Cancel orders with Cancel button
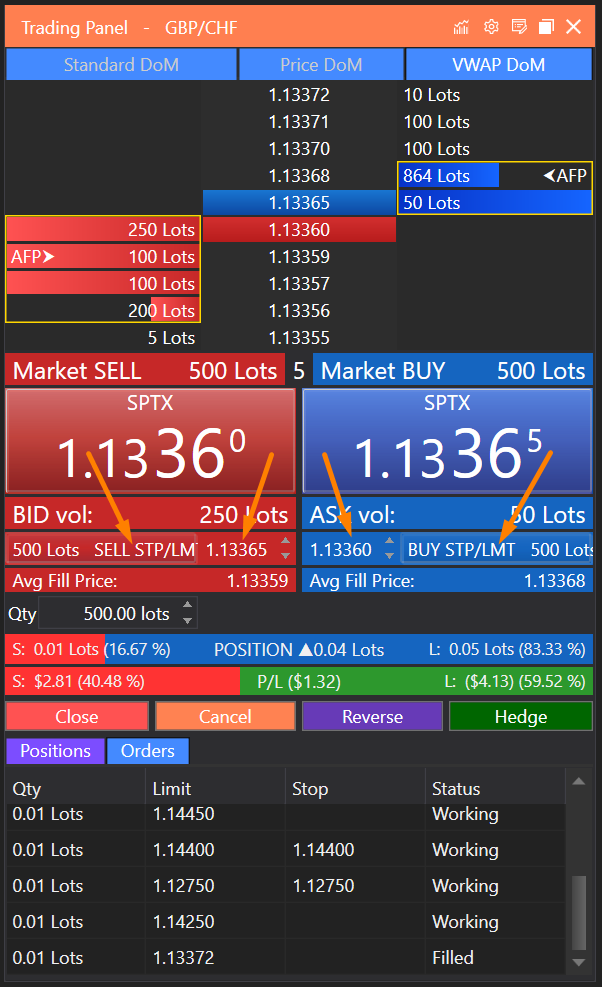Viewport: 602px width, 987px height. tap(225, 716)
